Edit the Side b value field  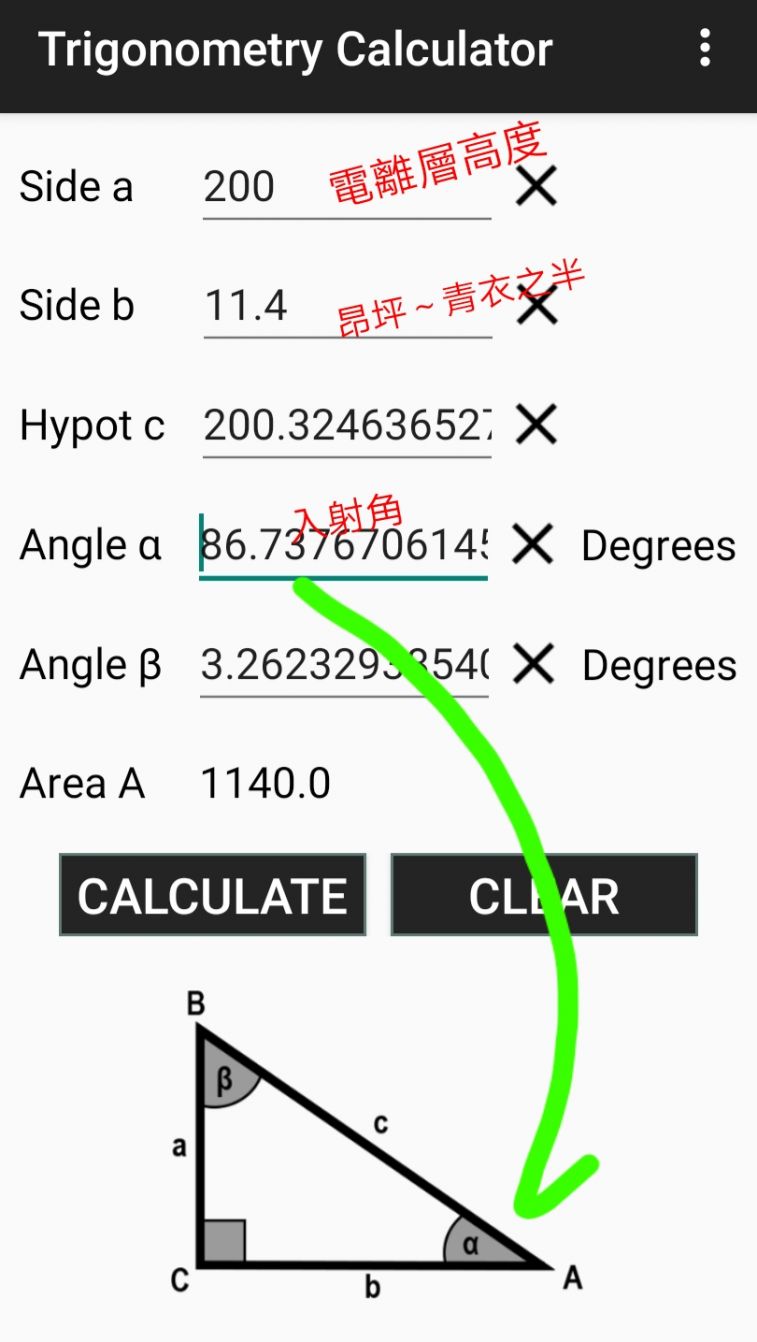pyautogui.click(x=346, y=306)
